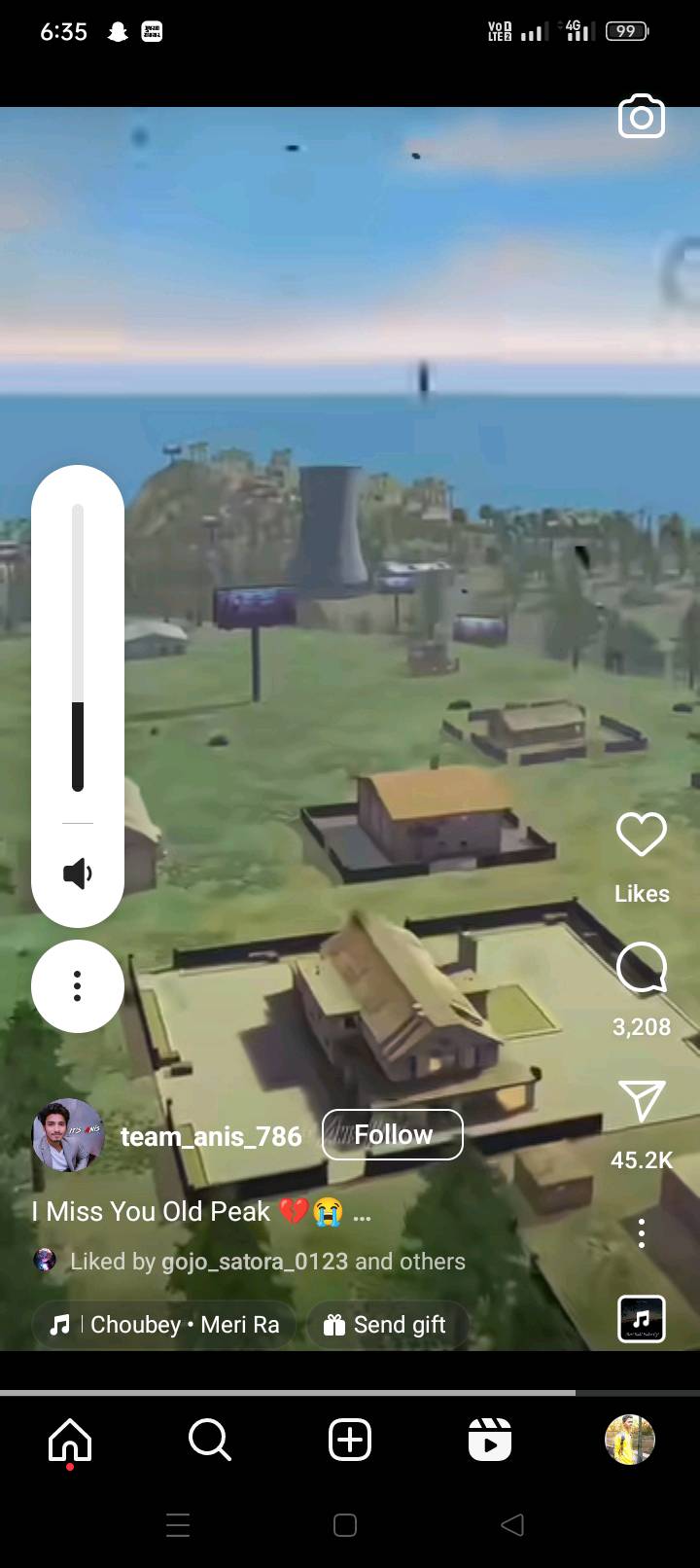The height and width of the screenshot is (1568, 700).
Task: Open the audio thumbnail at bottom right
Action: (x=642, y=1320)
